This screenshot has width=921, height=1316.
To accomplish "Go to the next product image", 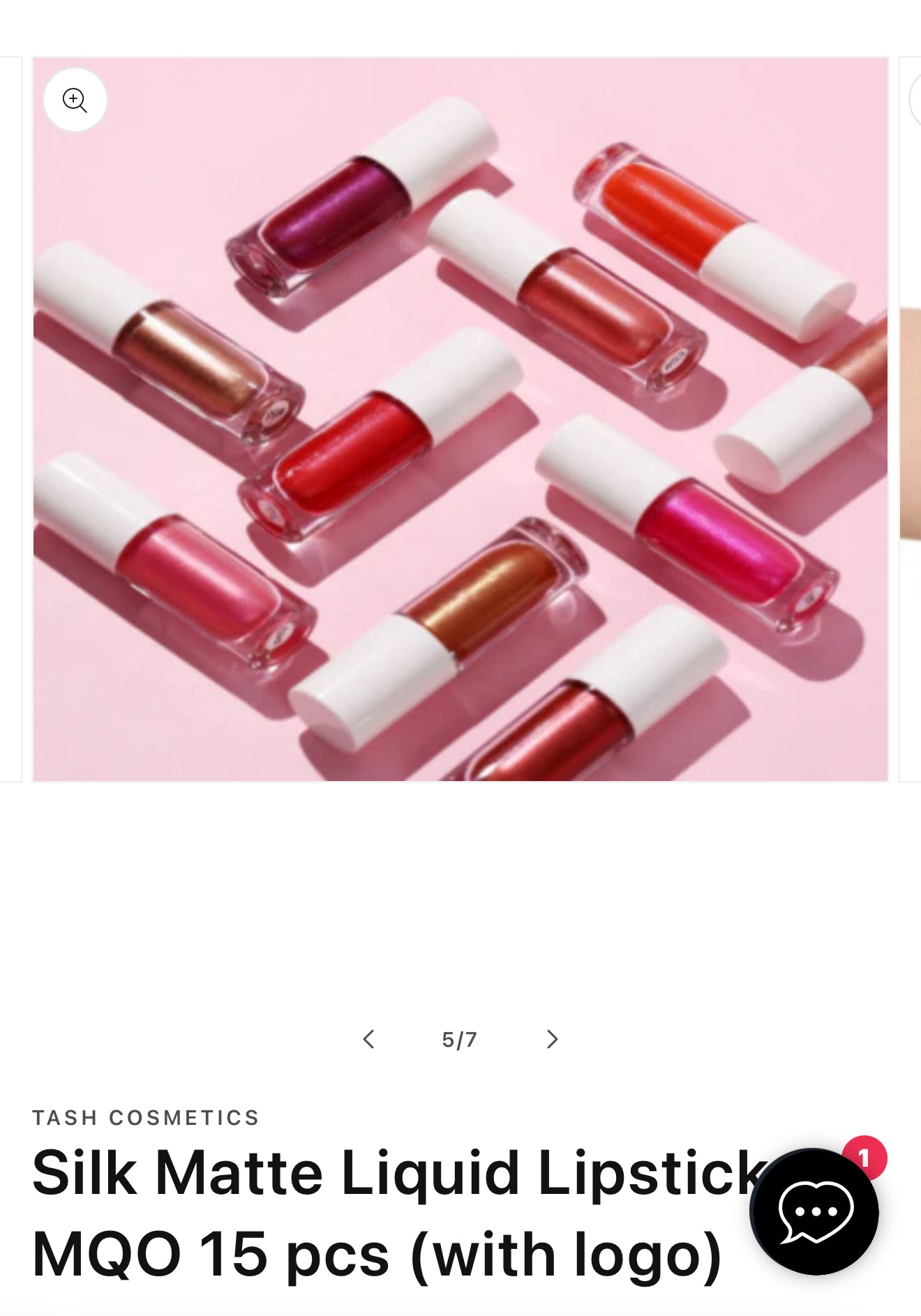I will pos(552,1039).
